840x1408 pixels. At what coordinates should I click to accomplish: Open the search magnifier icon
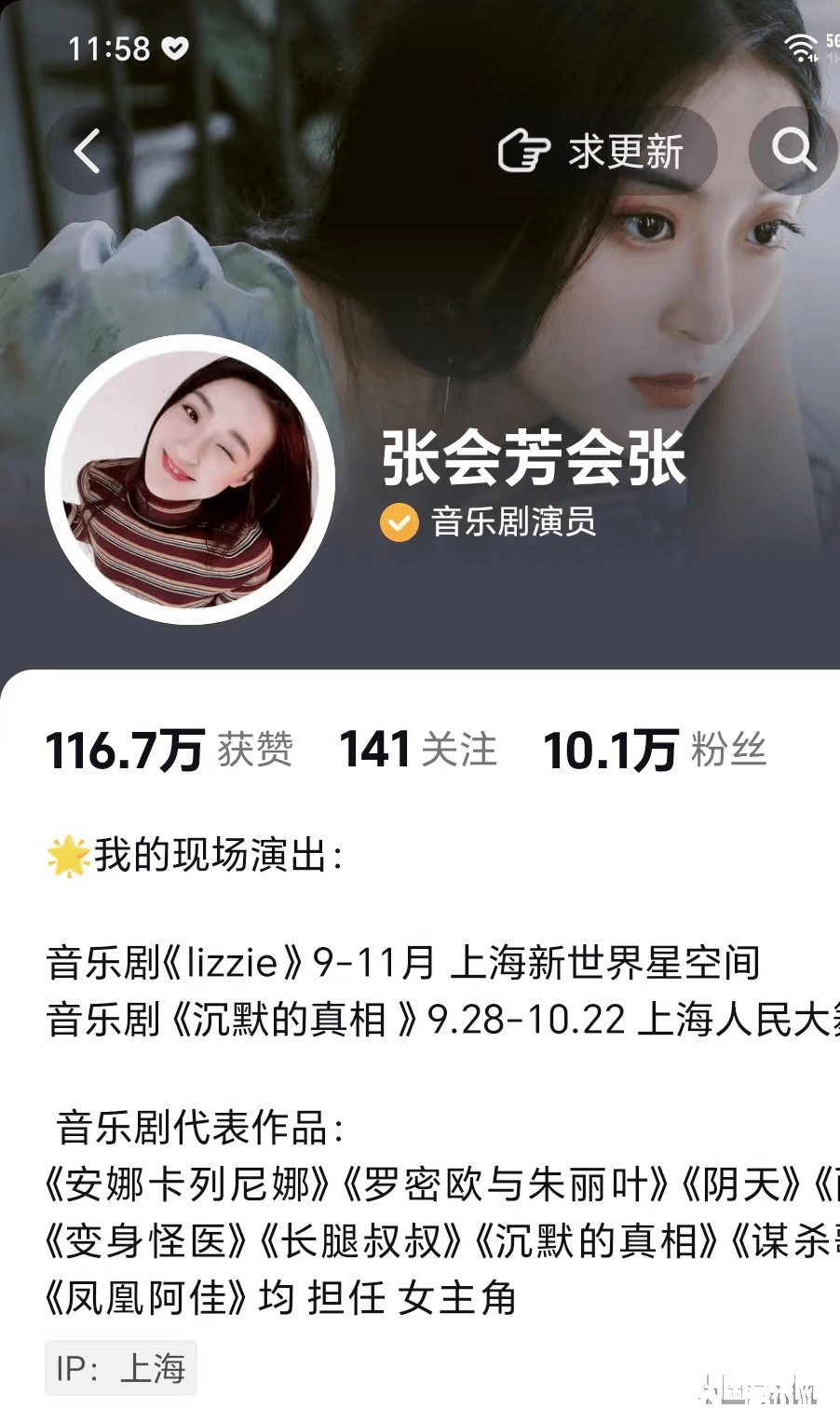[793, 151]
